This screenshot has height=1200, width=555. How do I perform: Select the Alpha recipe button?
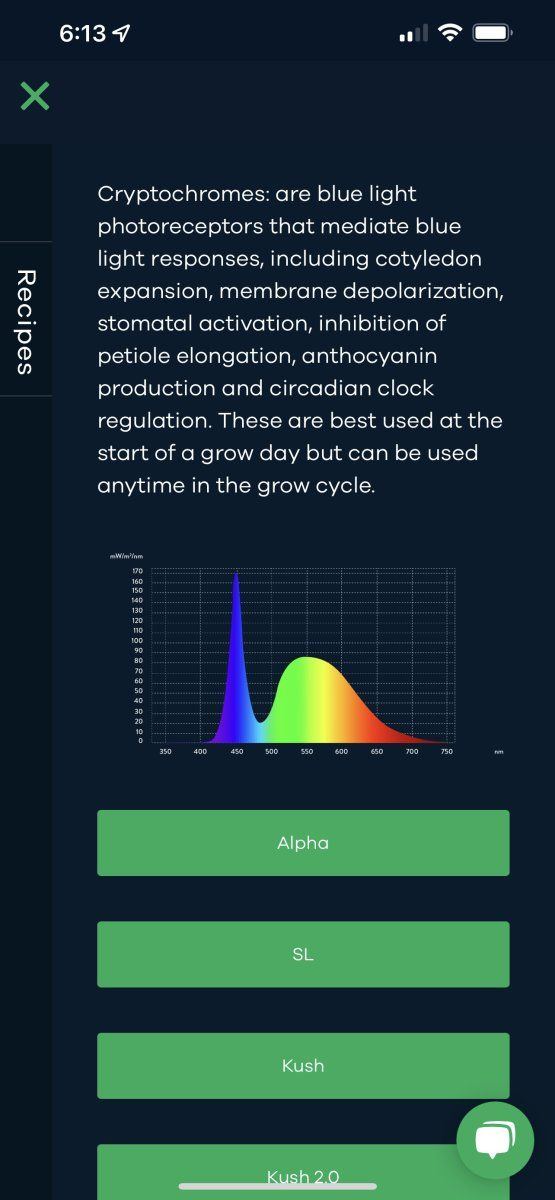pos(303,843)
